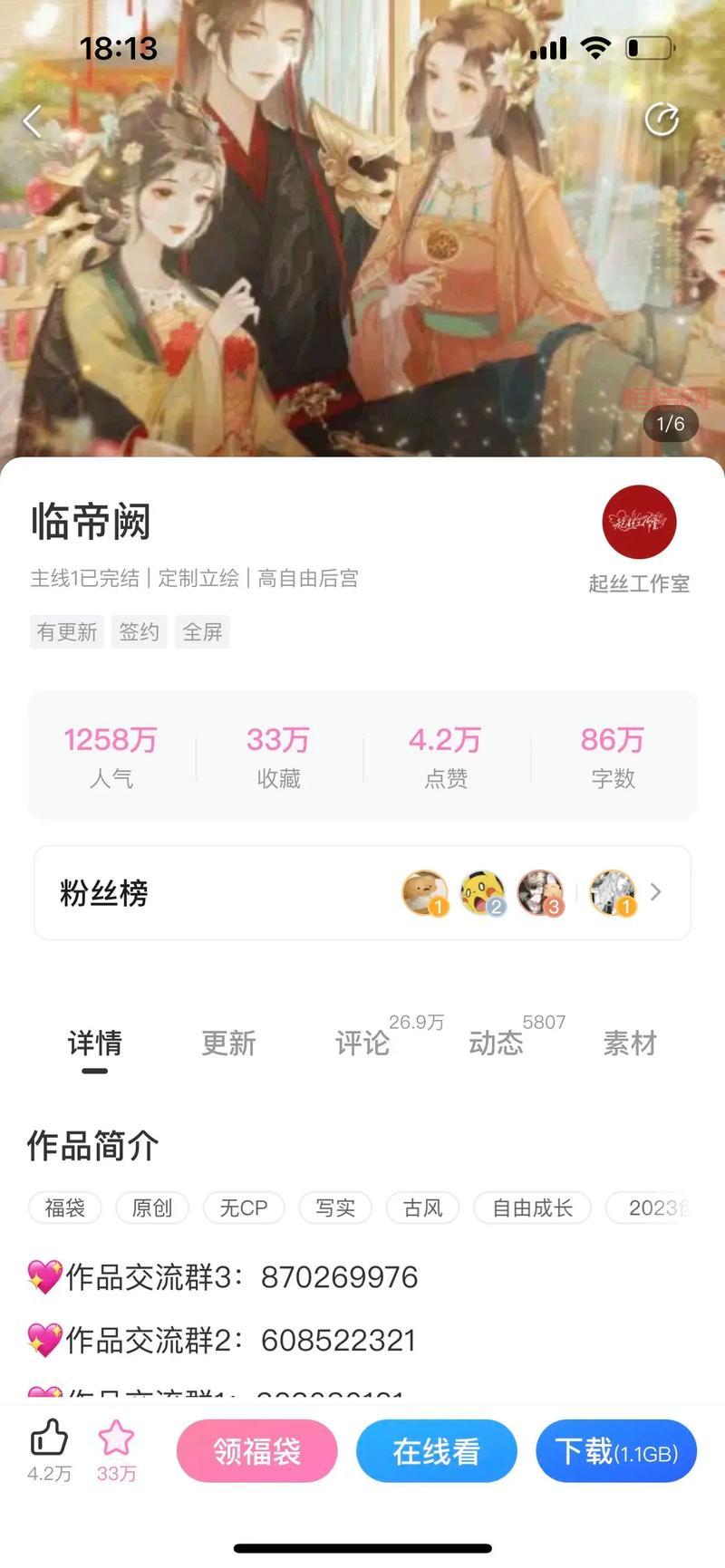Open the 古风 tag chip
Screen dimensions: 725x1568
point(423,1207)
